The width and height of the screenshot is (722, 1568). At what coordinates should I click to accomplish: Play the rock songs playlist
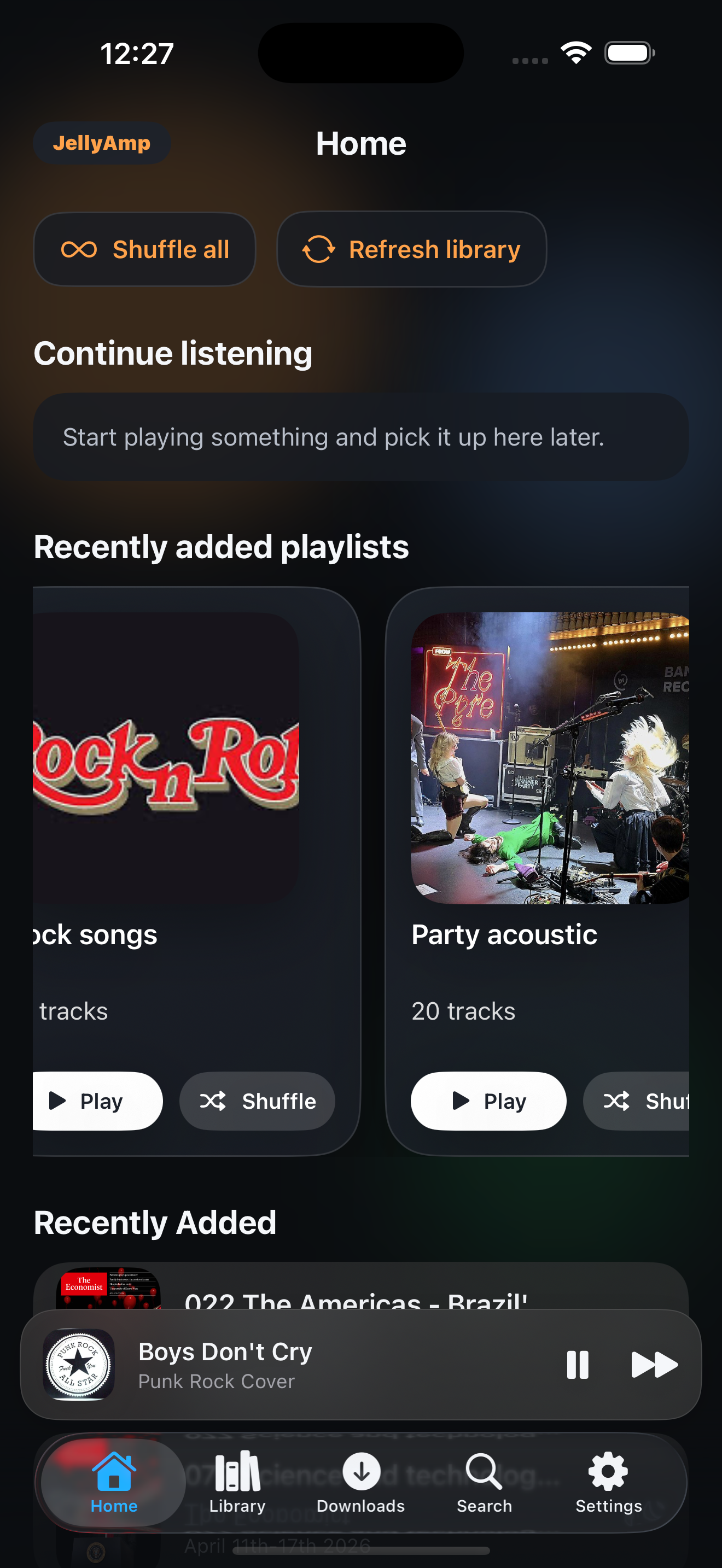coord(97,1101)
